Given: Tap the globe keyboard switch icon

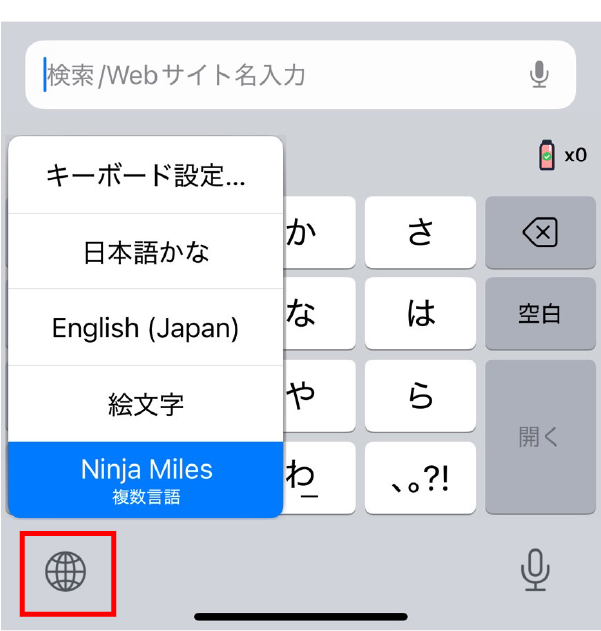Looking at the screenshot, I should coord(66,572).
